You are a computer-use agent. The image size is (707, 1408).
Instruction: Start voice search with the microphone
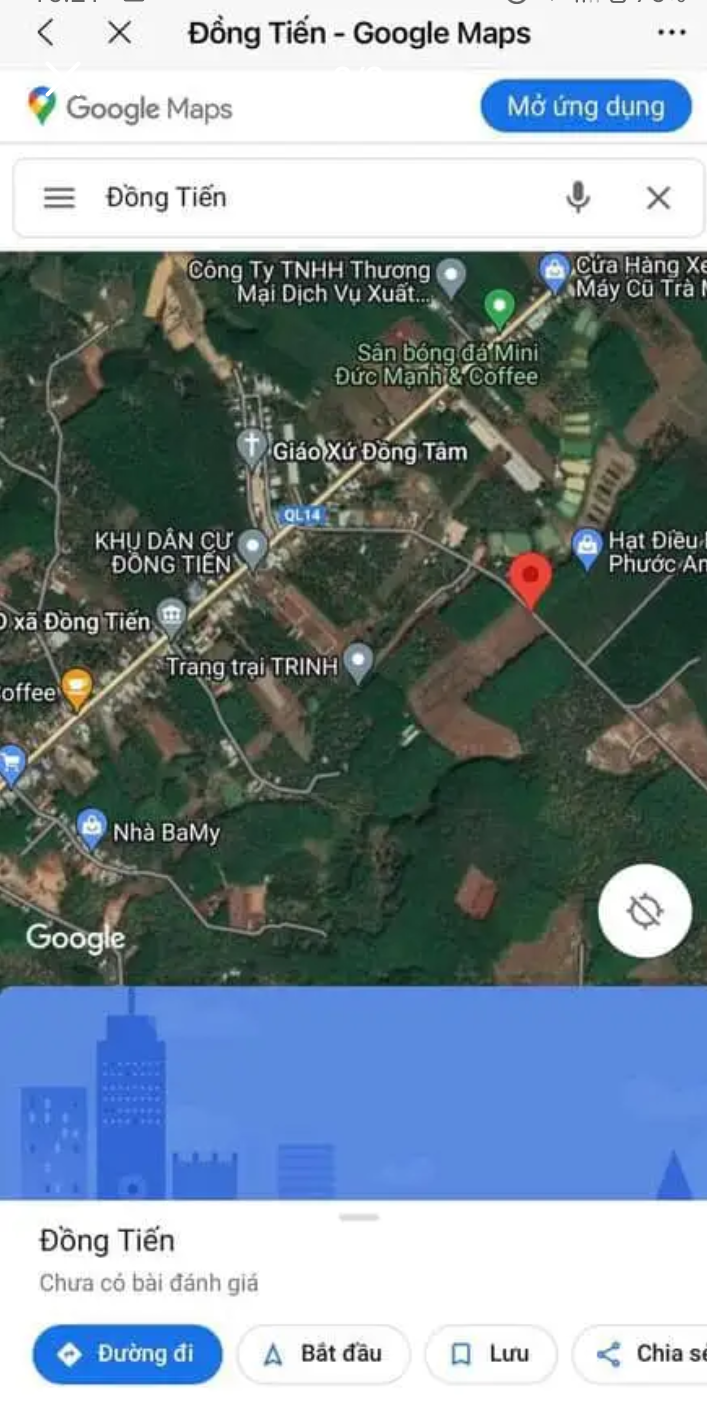click(577, 198)
